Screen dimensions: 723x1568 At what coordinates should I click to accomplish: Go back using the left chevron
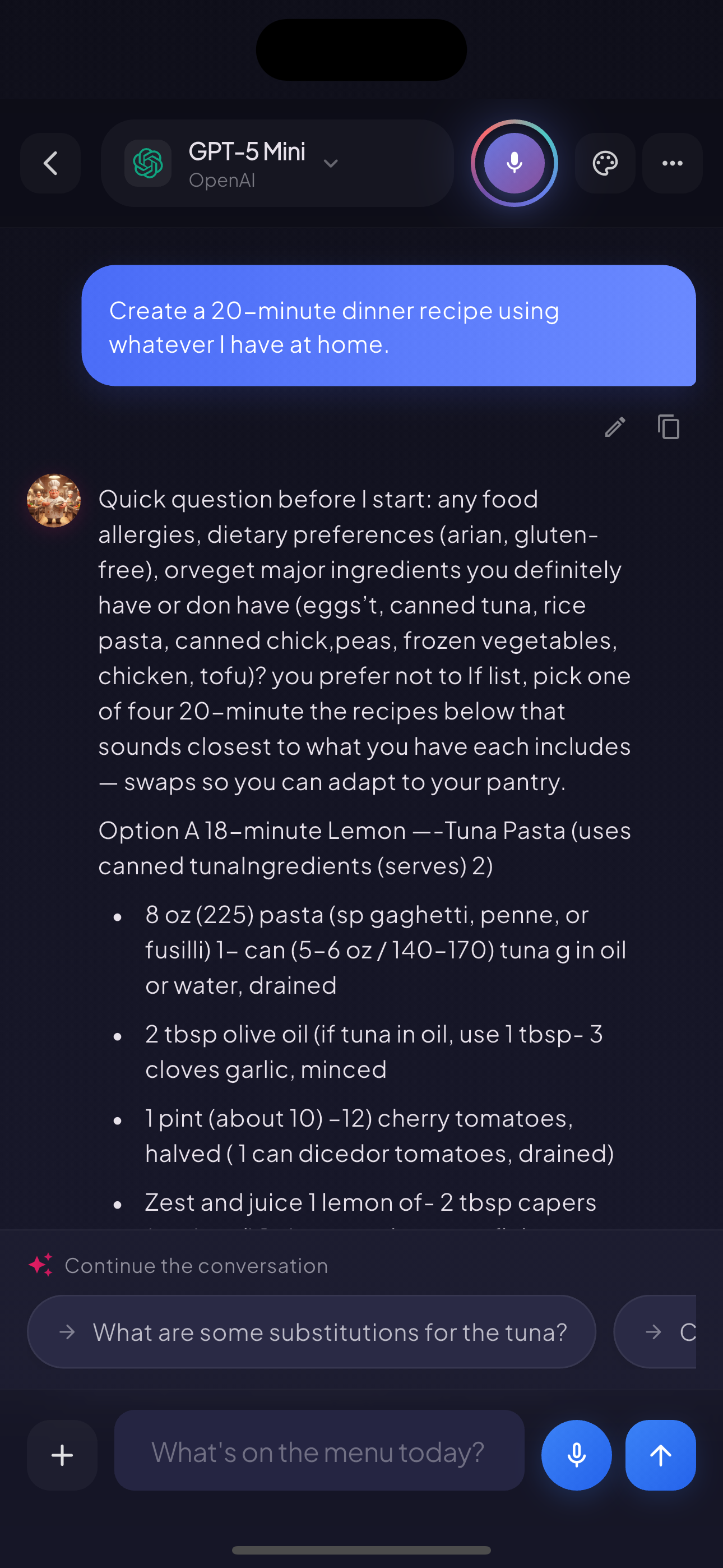[x=50, y=163]
